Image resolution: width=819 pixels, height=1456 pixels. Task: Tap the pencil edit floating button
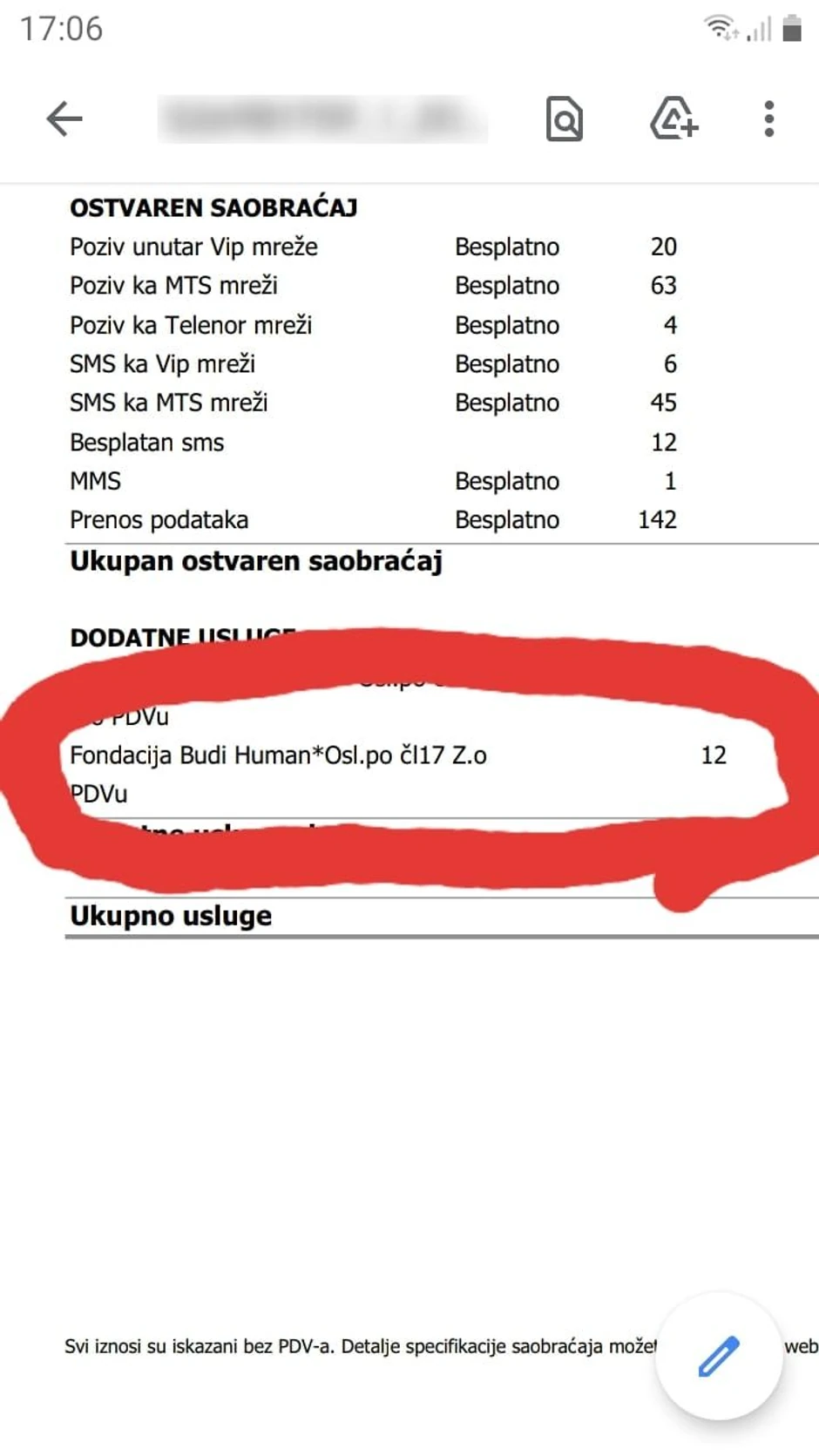point(719,1356)
